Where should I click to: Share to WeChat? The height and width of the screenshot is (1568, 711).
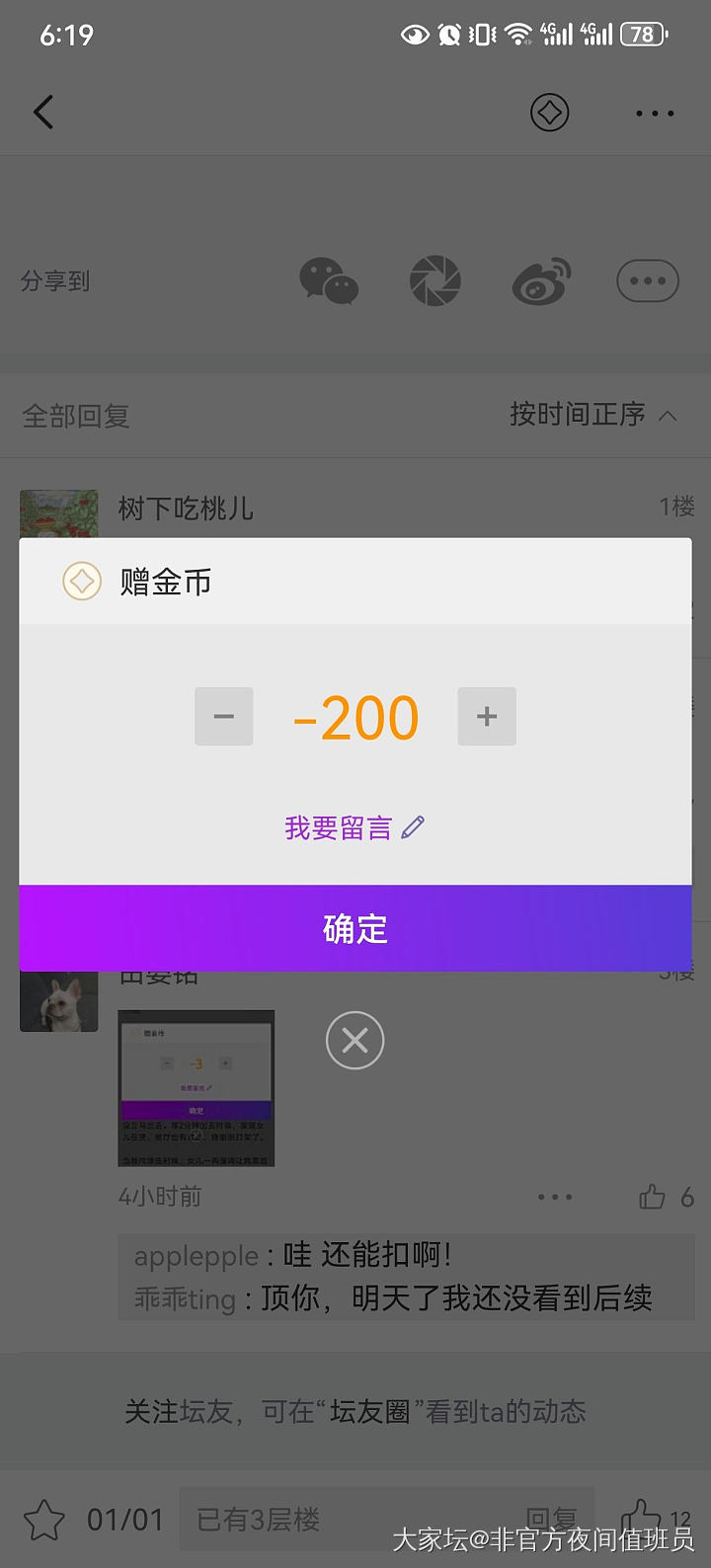tap(328, 281)
